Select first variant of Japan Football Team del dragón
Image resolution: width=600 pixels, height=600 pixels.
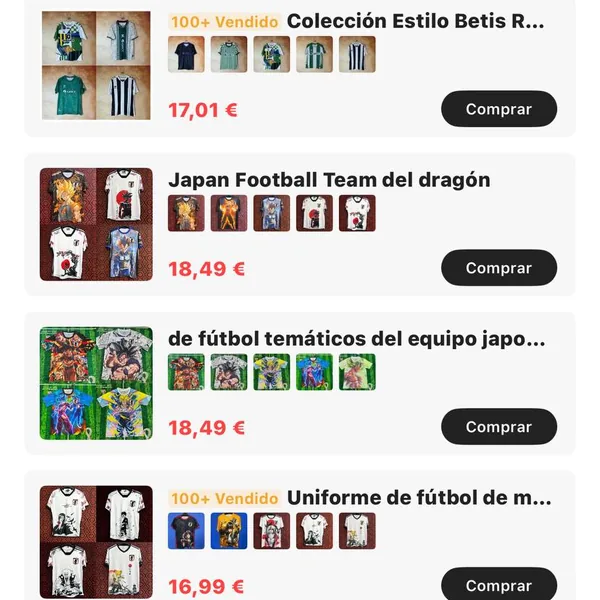pos(186,213)
